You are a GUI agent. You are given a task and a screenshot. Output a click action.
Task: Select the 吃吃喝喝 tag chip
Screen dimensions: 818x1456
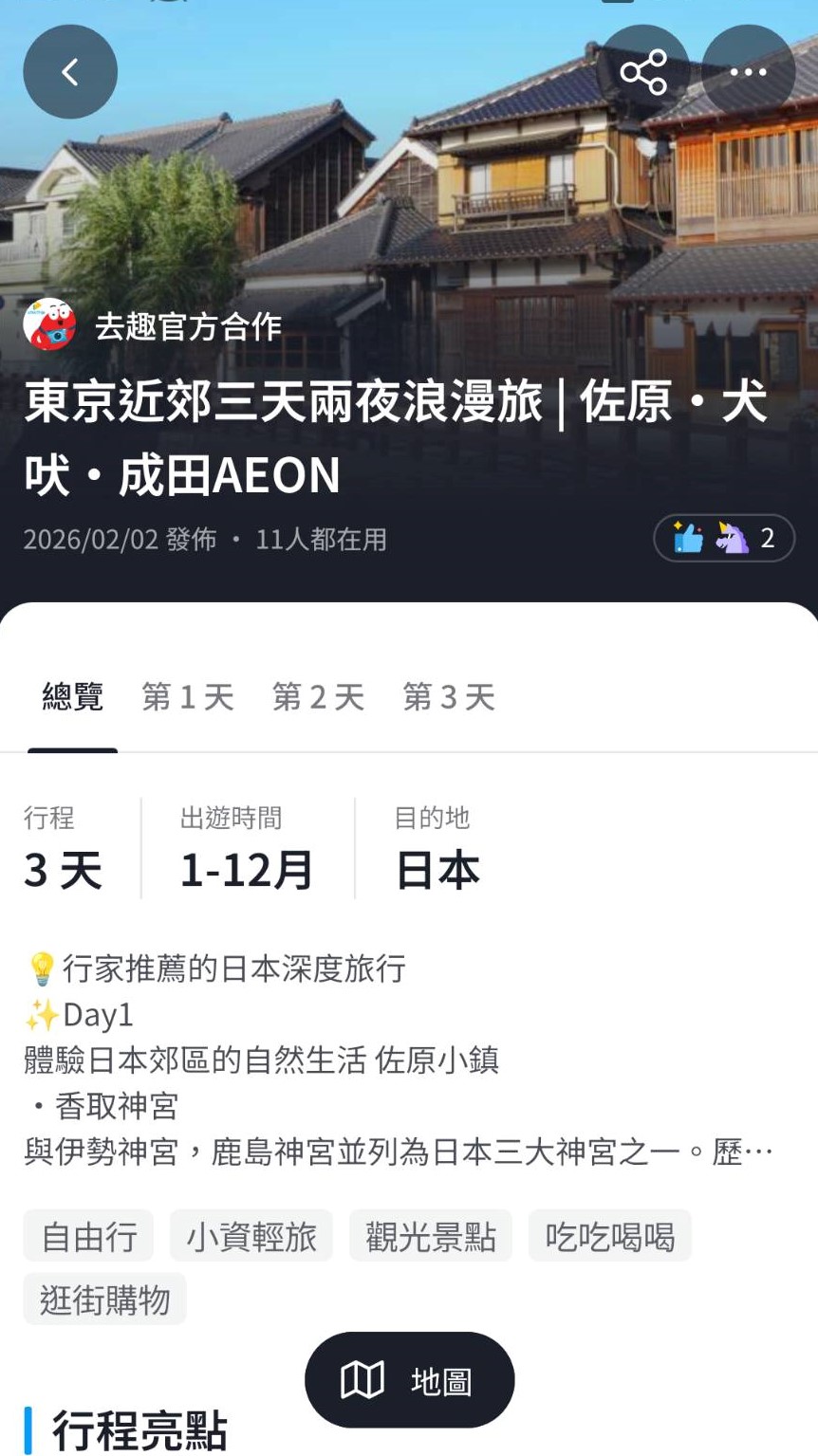pos(609,1236)
